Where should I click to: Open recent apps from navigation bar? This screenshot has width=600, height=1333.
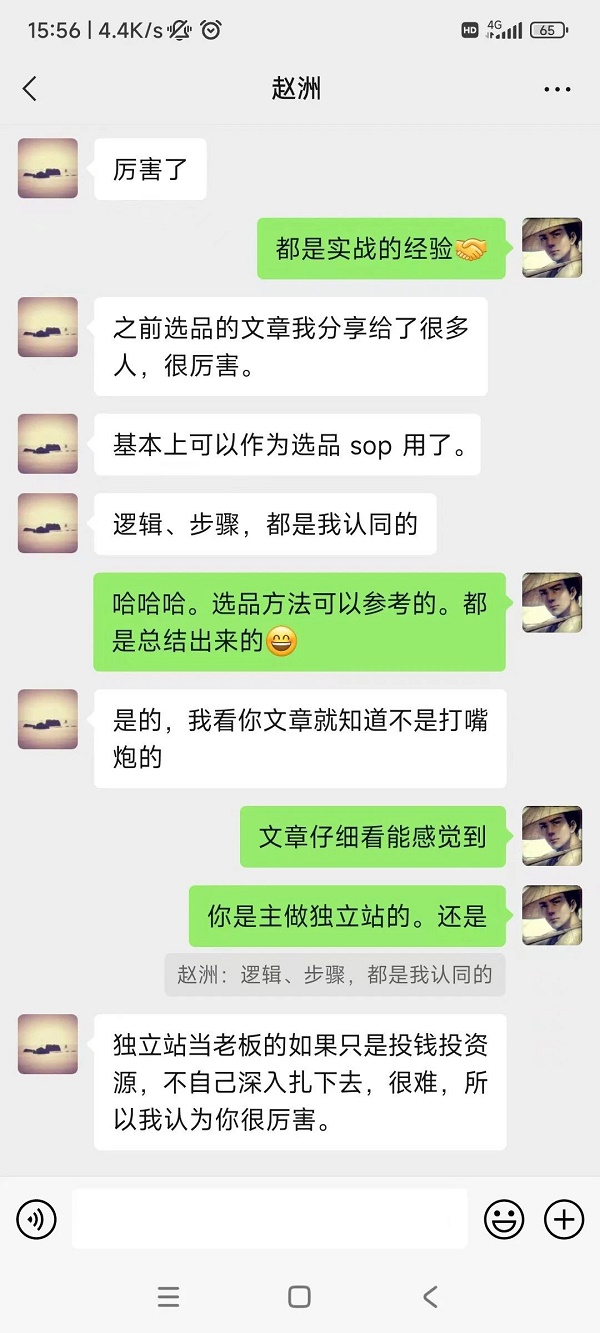tap(169, 1297)
